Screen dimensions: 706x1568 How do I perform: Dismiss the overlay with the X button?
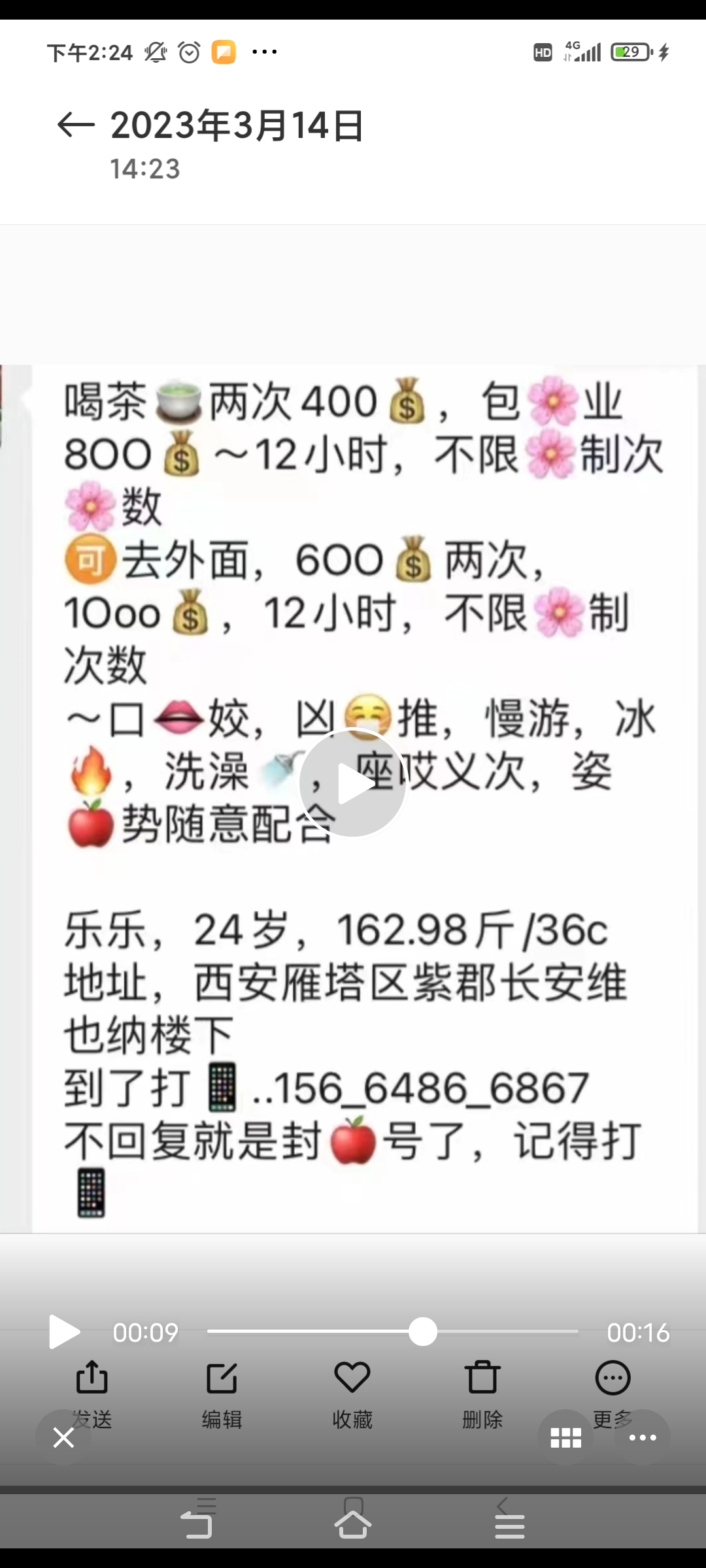point(63,1437)
